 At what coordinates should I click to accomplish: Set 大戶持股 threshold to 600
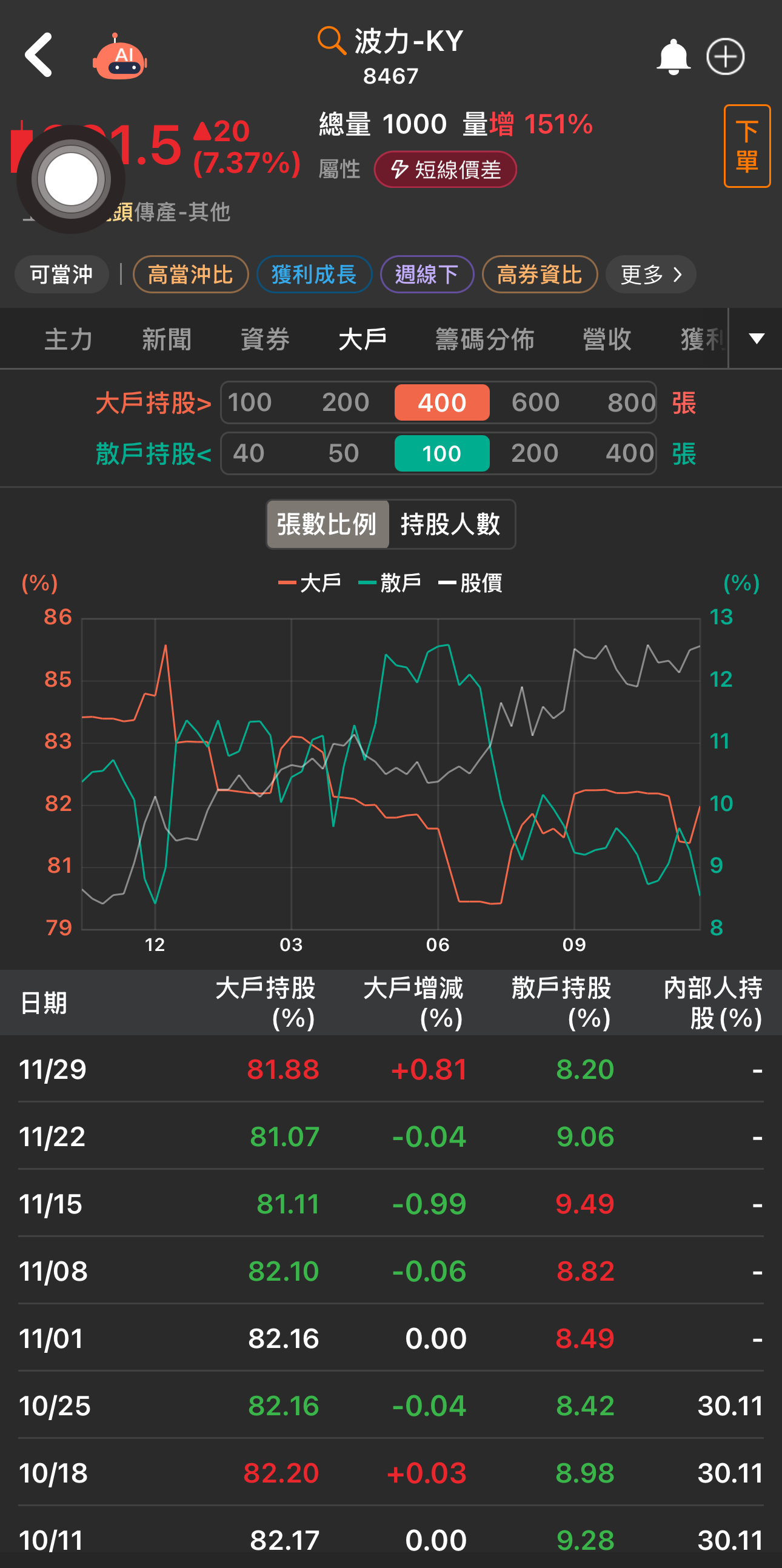(x=535, y=403)
